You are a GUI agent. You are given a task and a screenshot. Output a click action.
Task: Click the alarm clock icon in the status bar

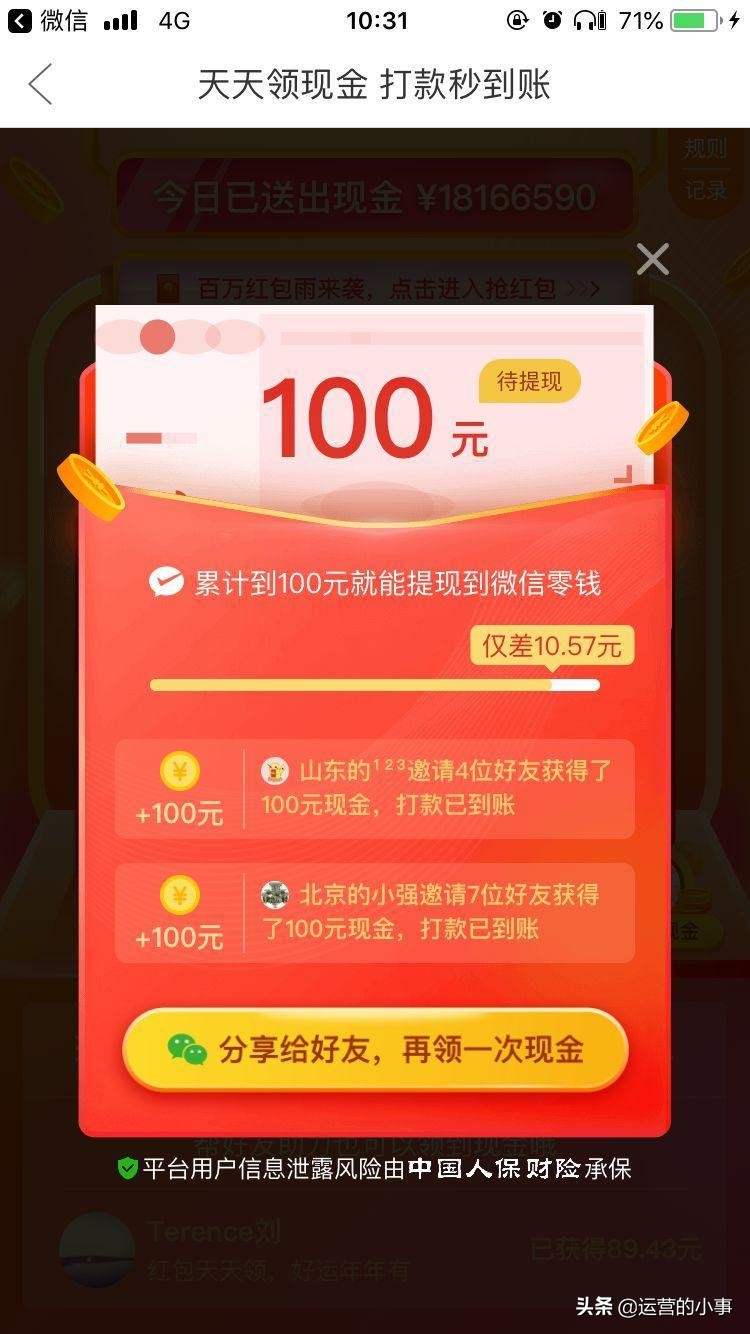pos(551,19)
